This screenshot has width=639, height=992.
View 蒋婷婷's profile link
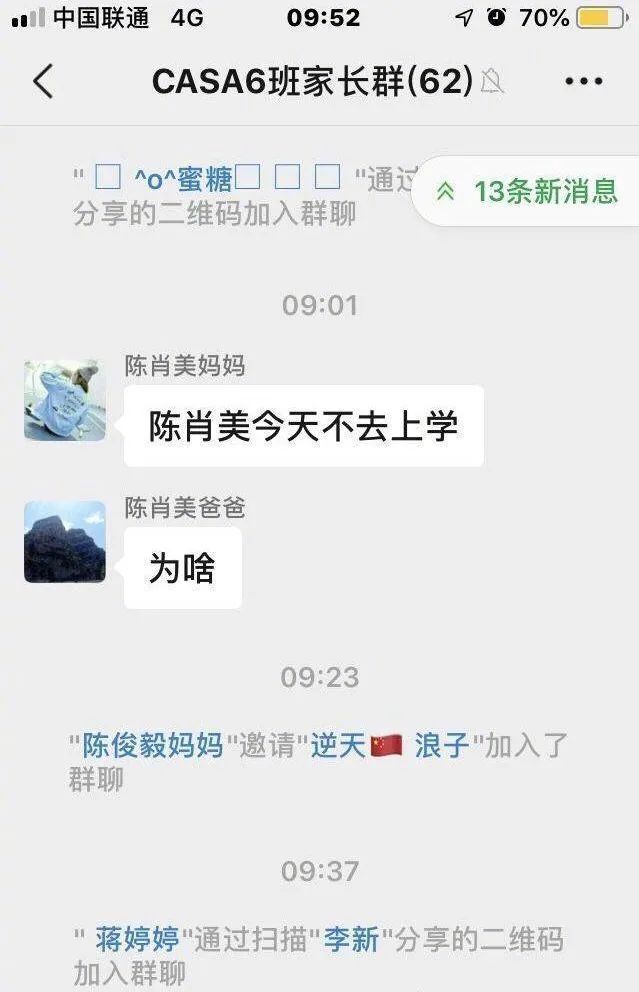(137, 939)
